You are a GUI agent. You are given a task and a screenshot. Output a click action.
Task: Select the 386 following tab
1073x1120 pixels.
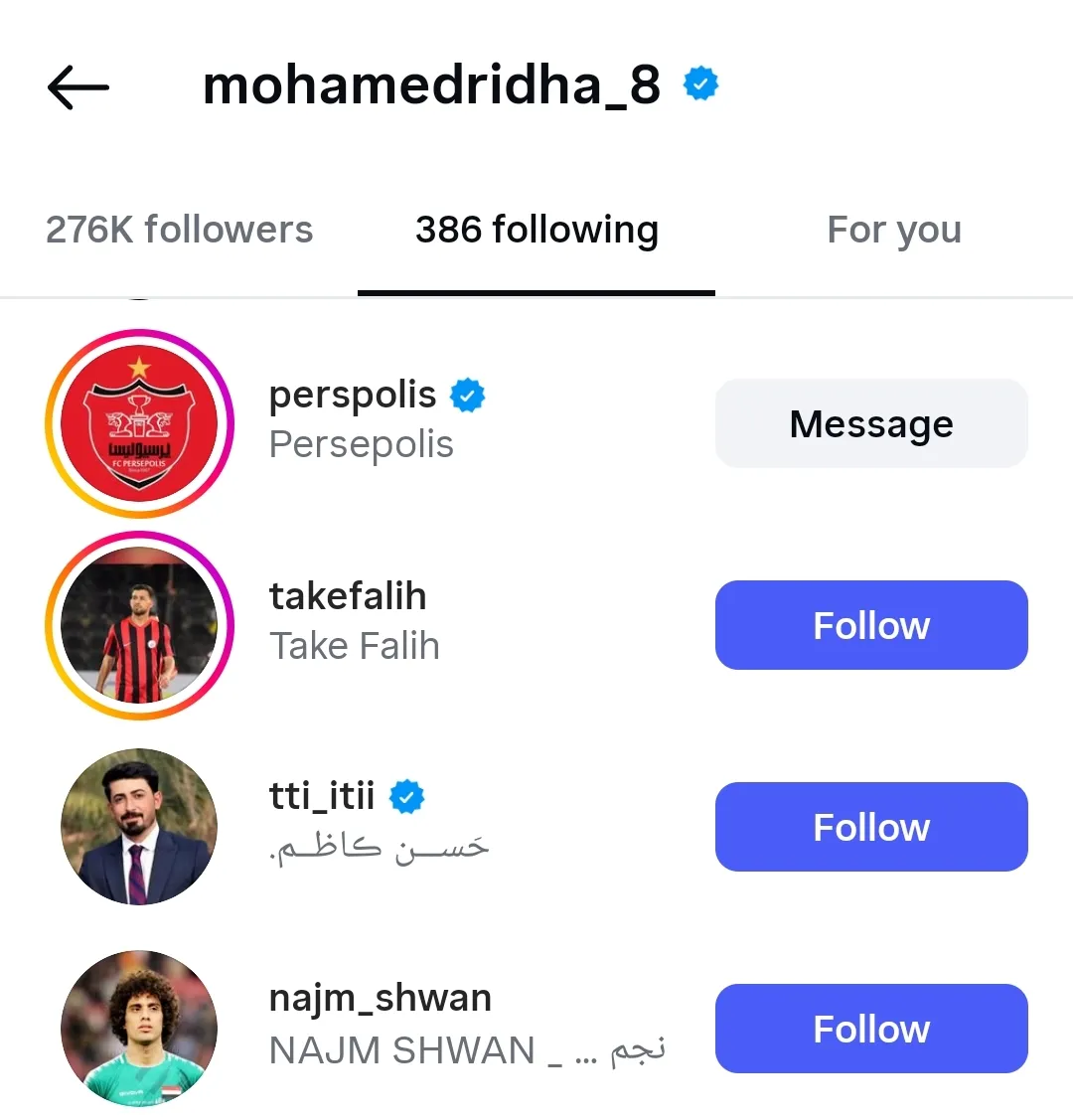536,230
